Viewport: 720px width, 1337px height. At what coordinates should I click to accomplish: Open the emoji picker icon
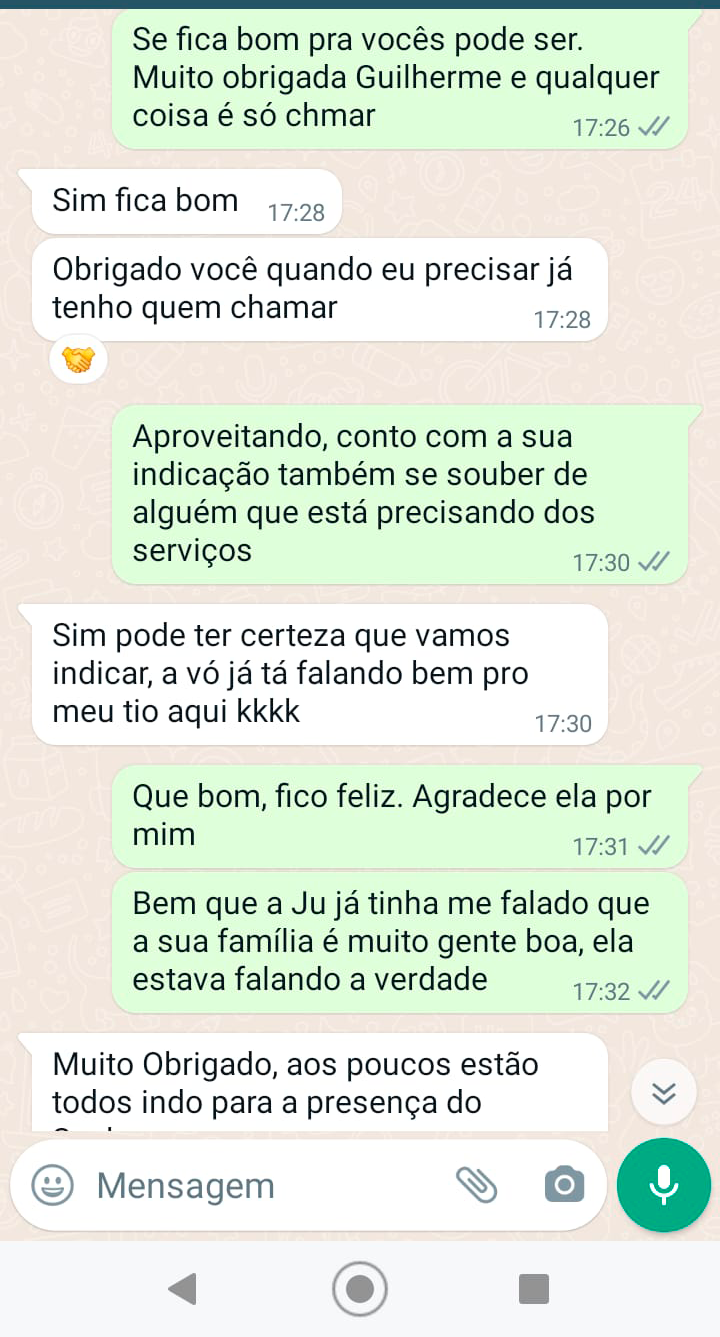click(54, 1185)
